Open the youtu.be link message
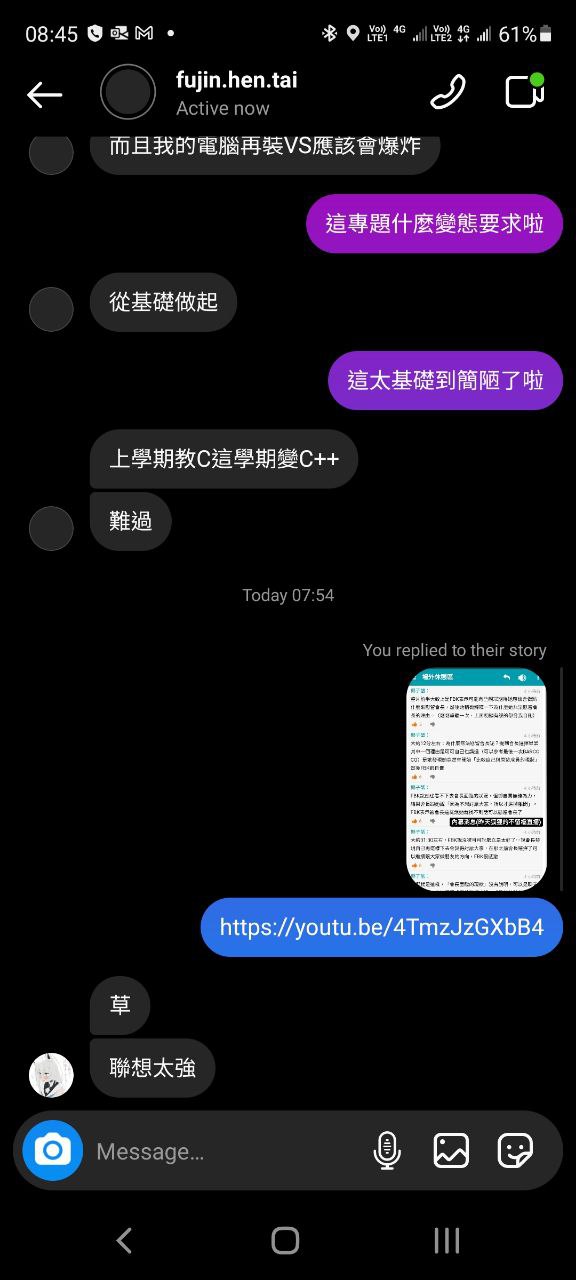The height and width of the screenshot is (1280, 576). pos(382,927)
